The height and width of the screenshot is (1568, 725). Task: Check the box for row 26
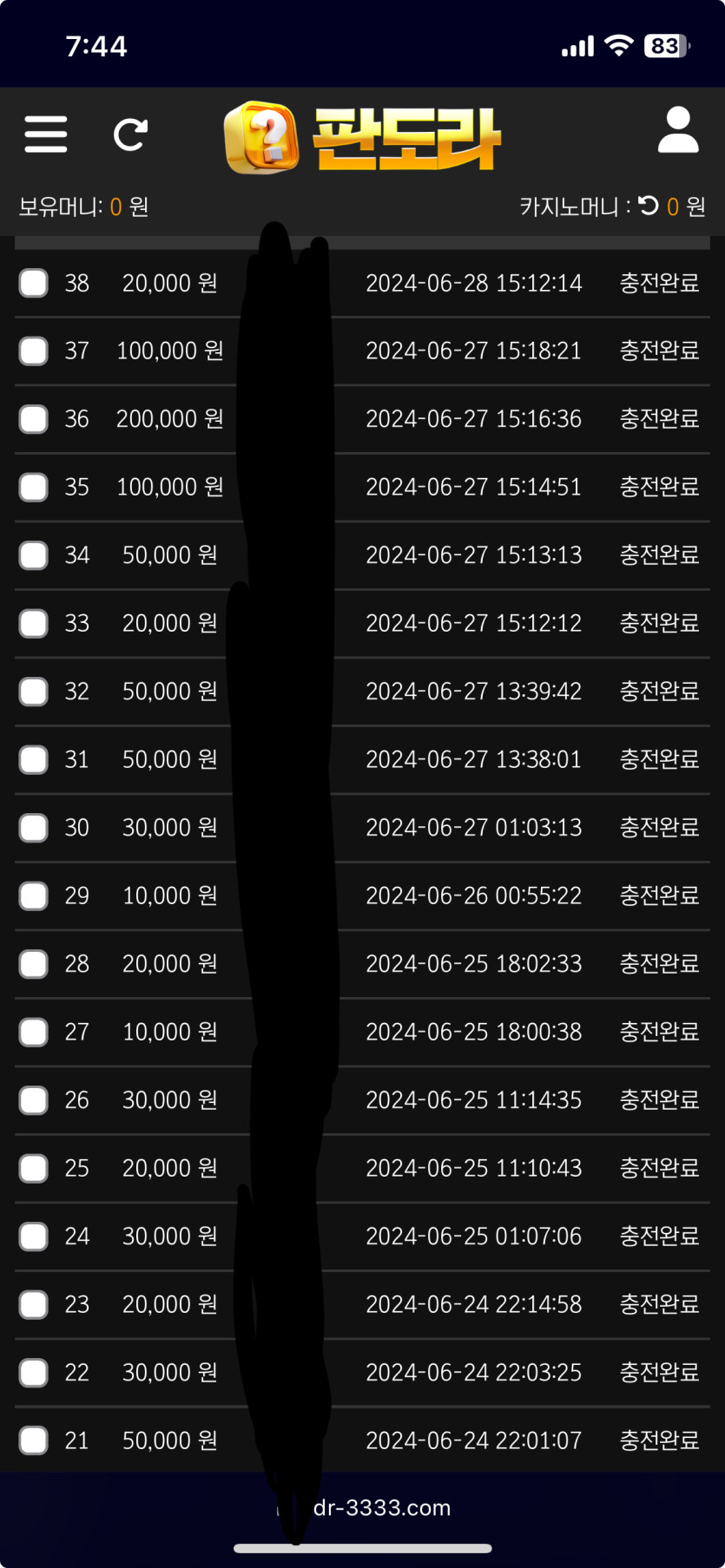(34, 1100)
